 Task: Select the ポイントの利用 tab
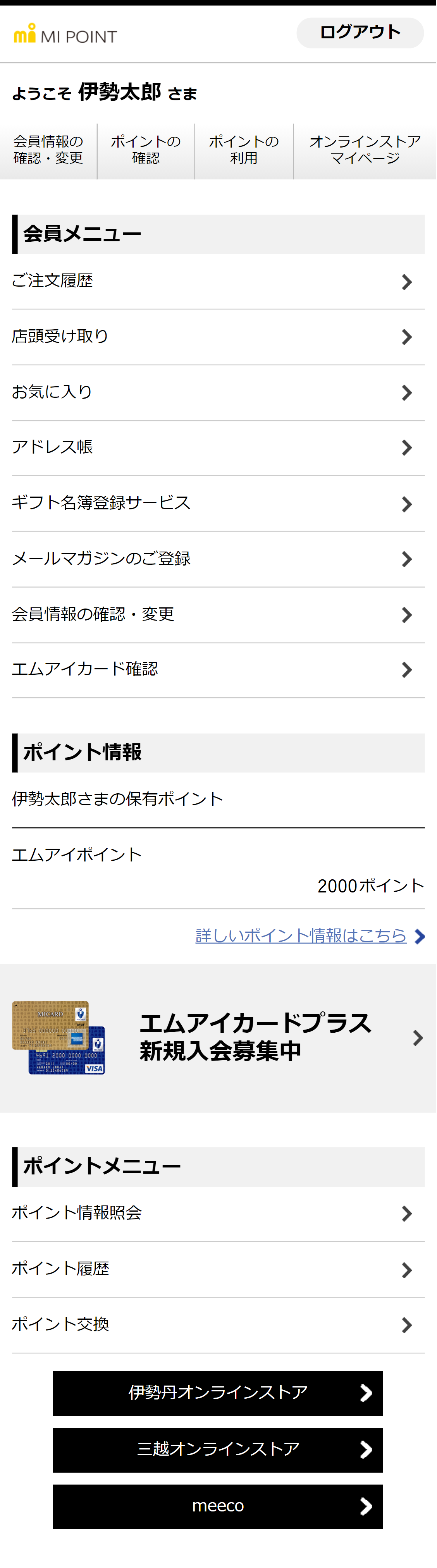pos(243,150)
